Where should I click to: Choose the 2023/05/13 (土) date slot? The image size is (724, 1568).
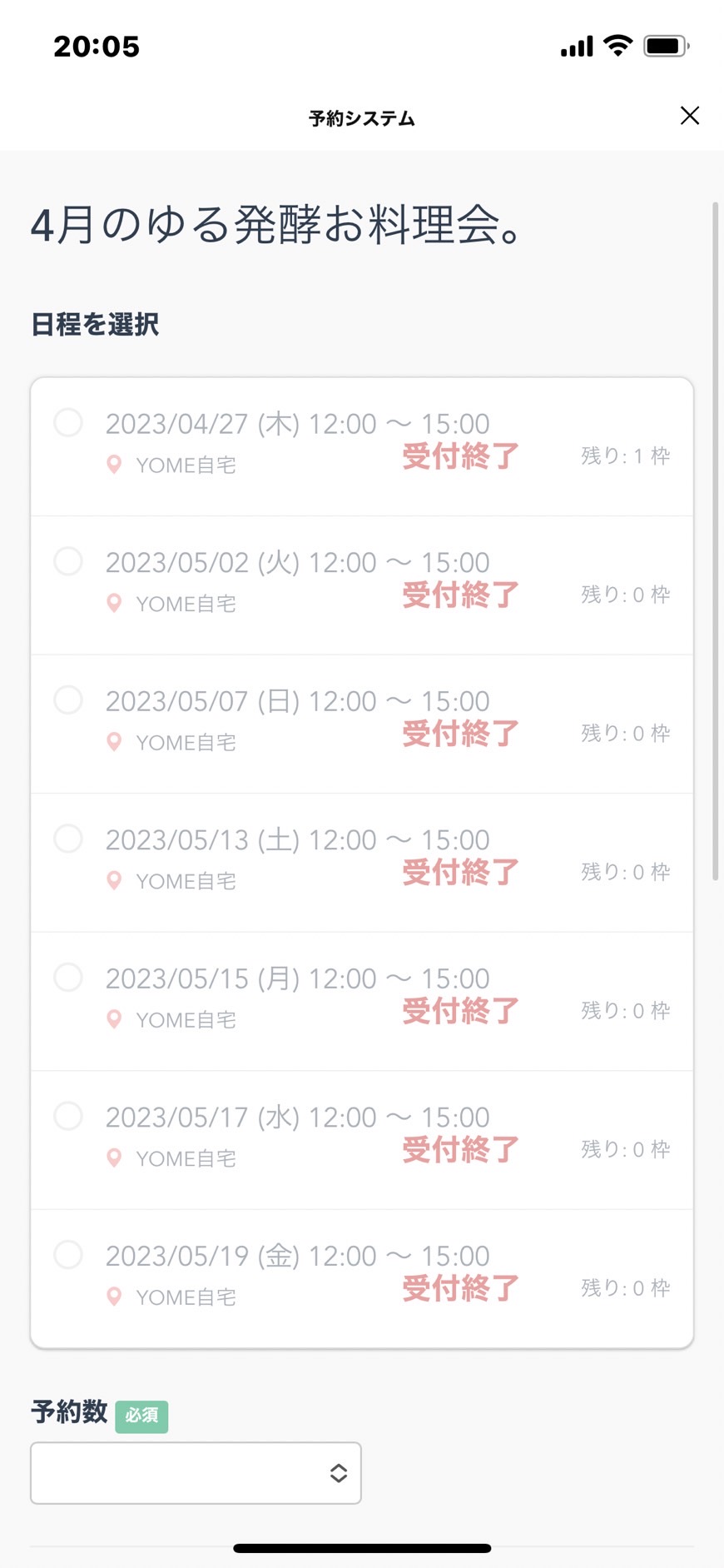pos(362,863)
